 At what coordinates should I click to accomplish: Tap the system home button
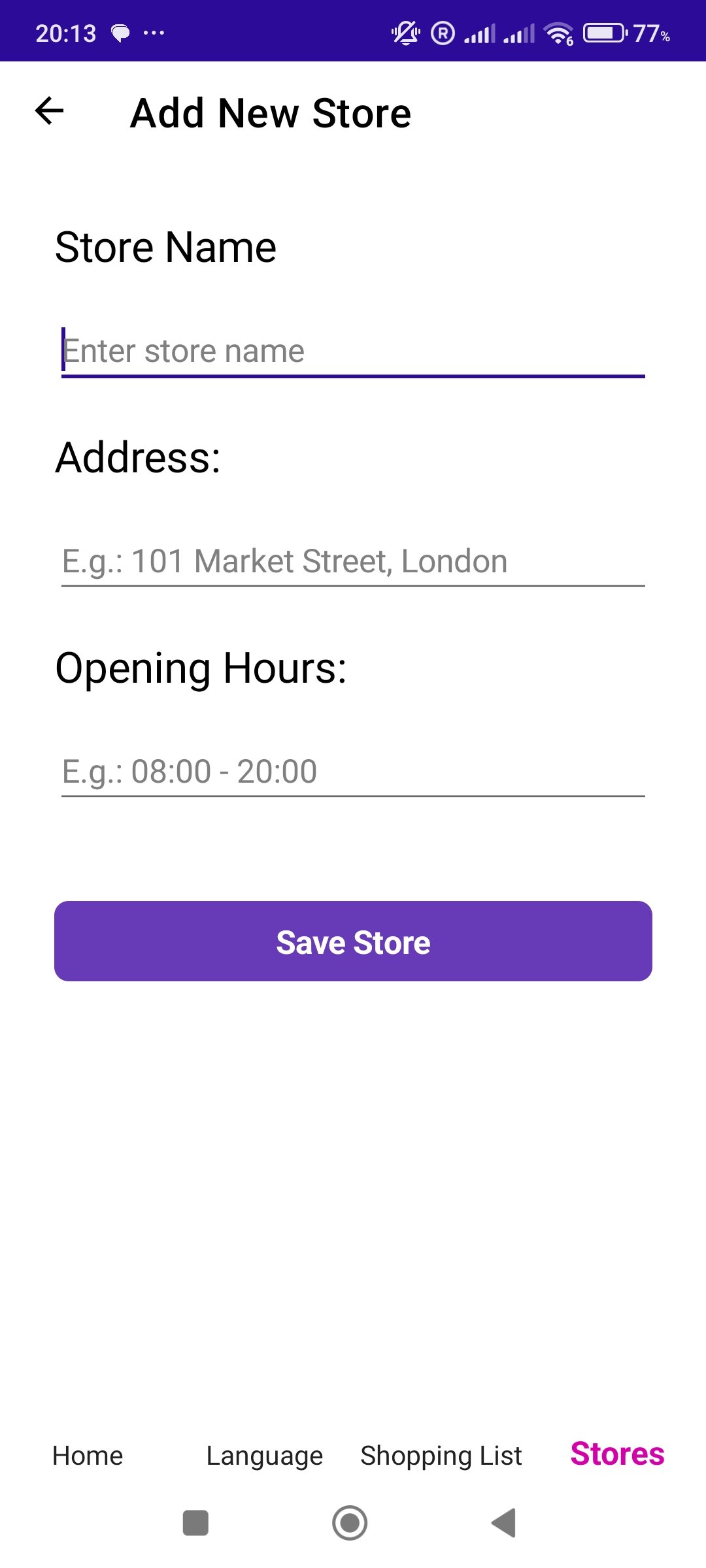pyautogui.click(x=350, y=1523)
